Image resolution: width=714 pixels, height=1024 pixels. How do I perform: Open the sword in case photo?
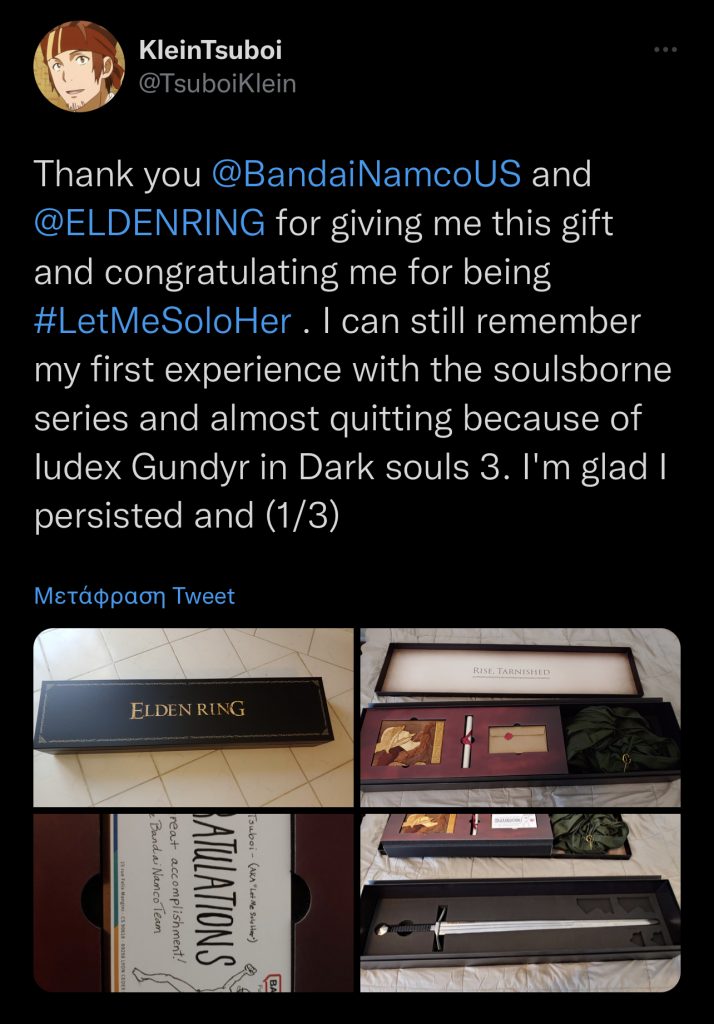[520, 903]
